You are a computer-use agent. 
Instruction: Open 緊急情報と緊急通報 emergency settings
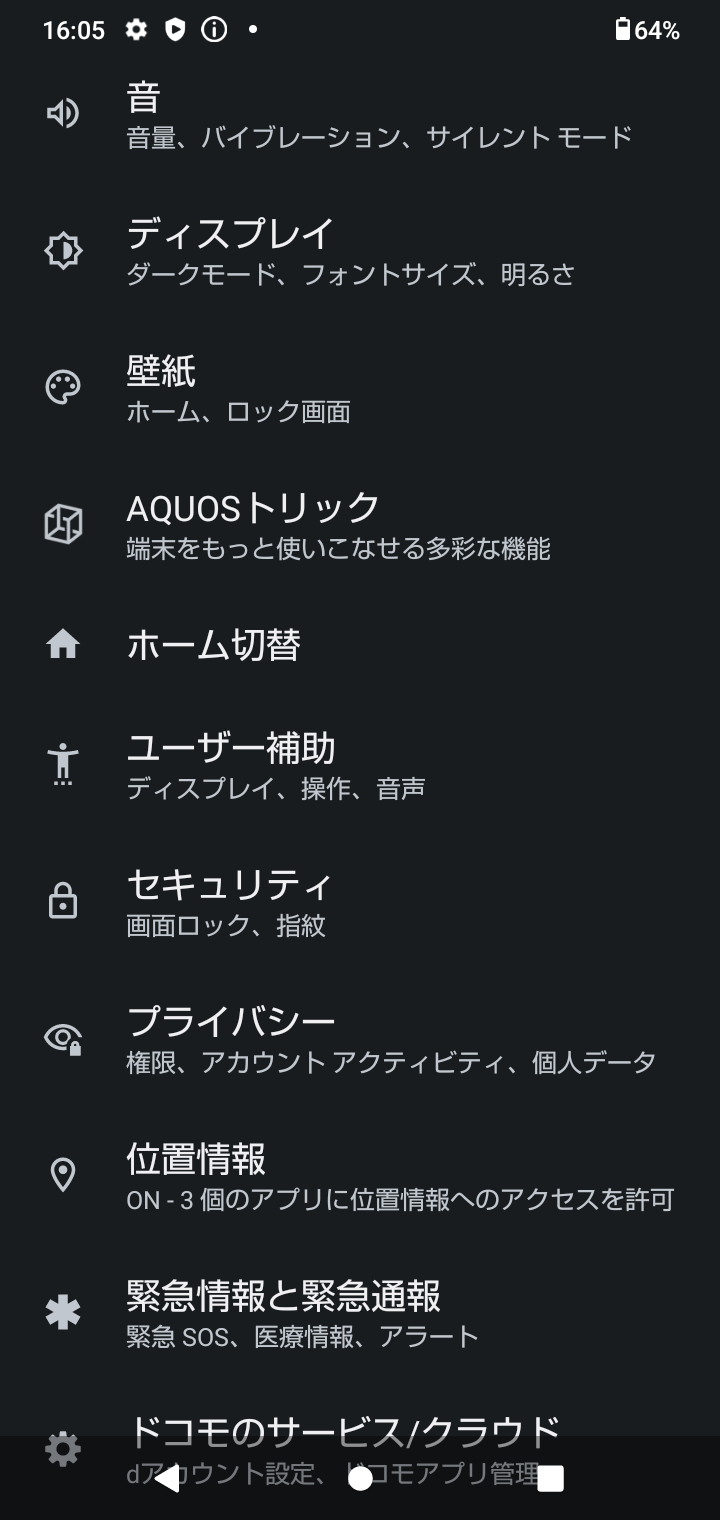[360, 1312]
